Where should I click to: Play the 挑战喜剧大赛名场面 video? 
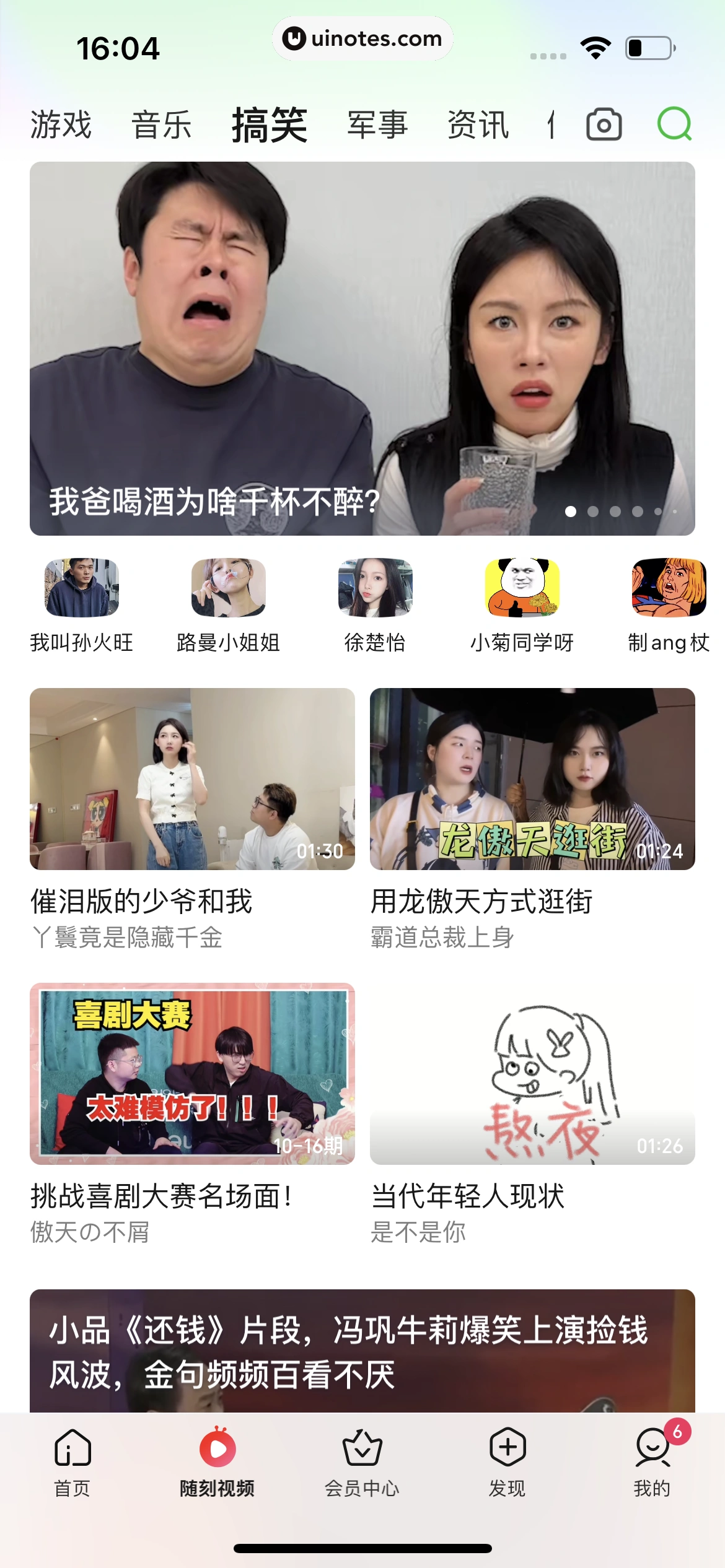coord(193,1078)
